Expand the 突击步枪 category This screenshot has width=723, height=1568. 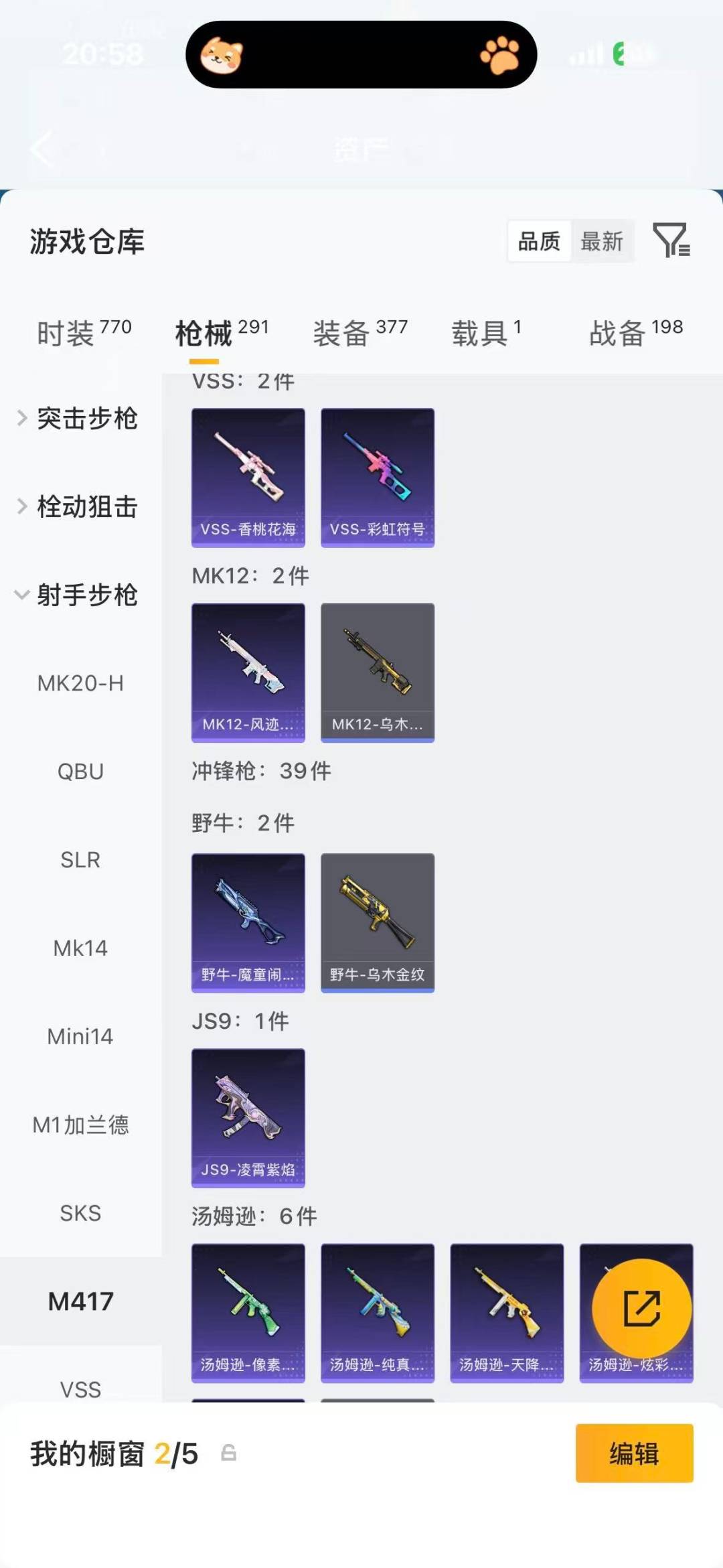pos(87,419)
